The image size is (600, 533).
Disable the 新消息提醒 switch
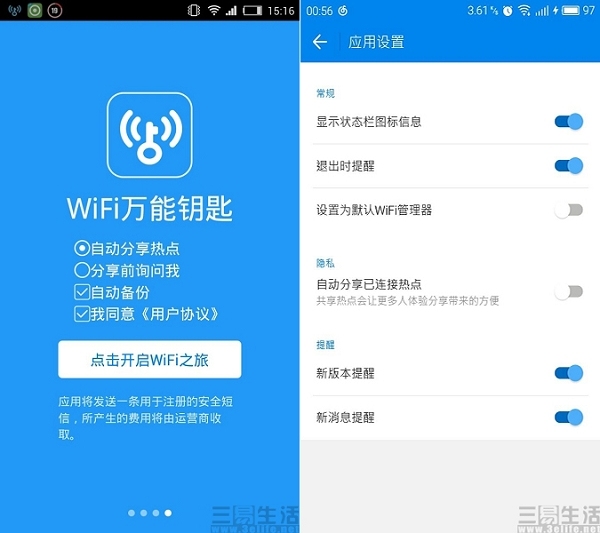click(x=568, y=417)
